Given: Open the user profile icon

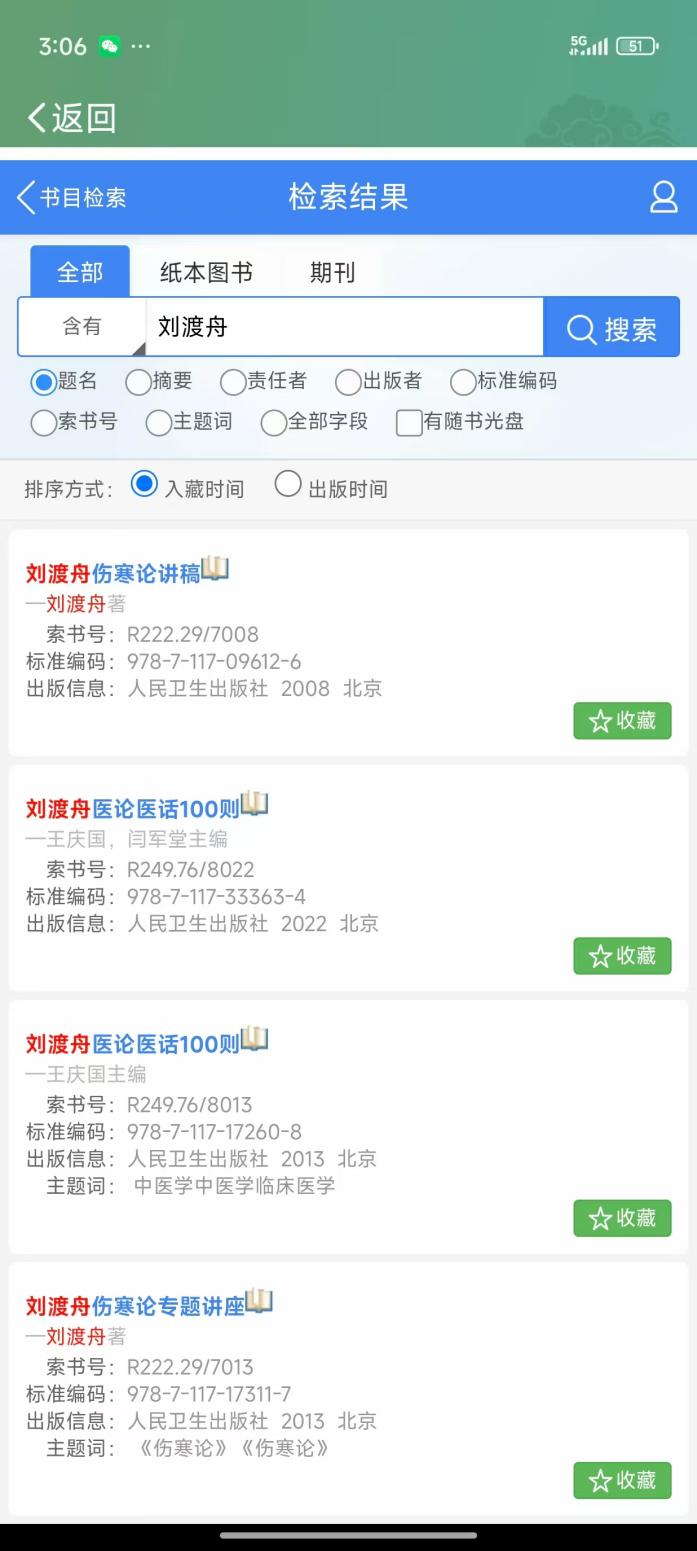Looking at the screenshot, I should click(663, 197).
